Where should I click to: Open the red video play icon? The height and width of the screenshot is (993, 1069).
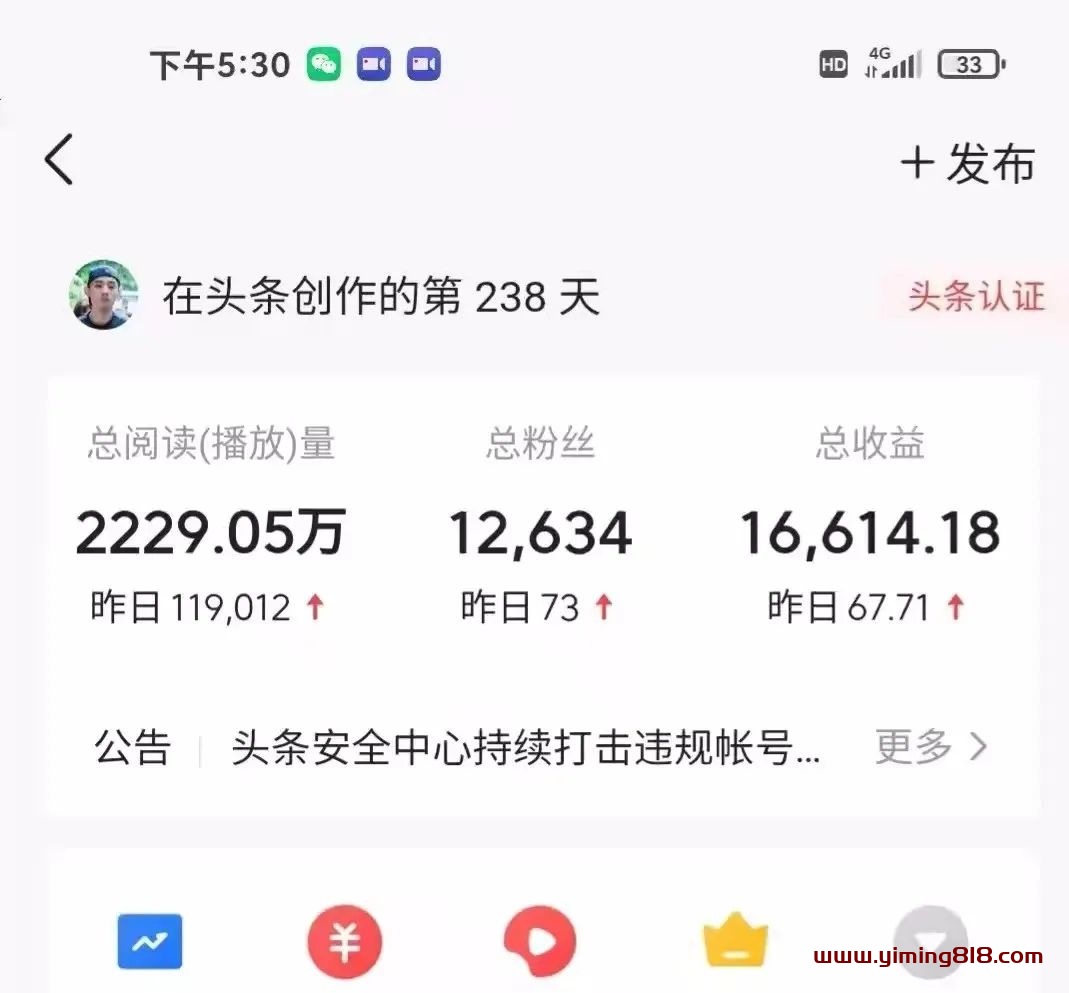tap(540, 942)
